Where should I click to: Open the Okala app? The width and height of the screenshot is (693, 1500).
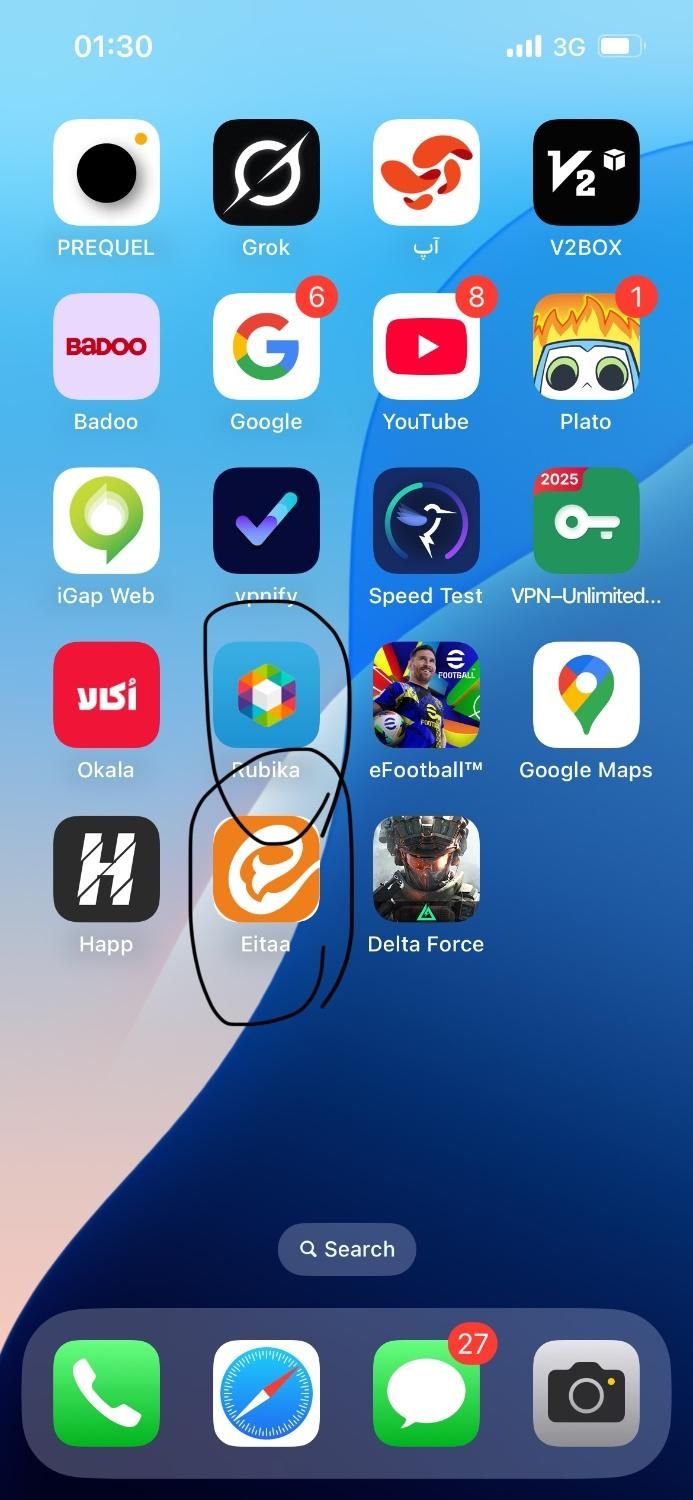[x=106, y=695]
